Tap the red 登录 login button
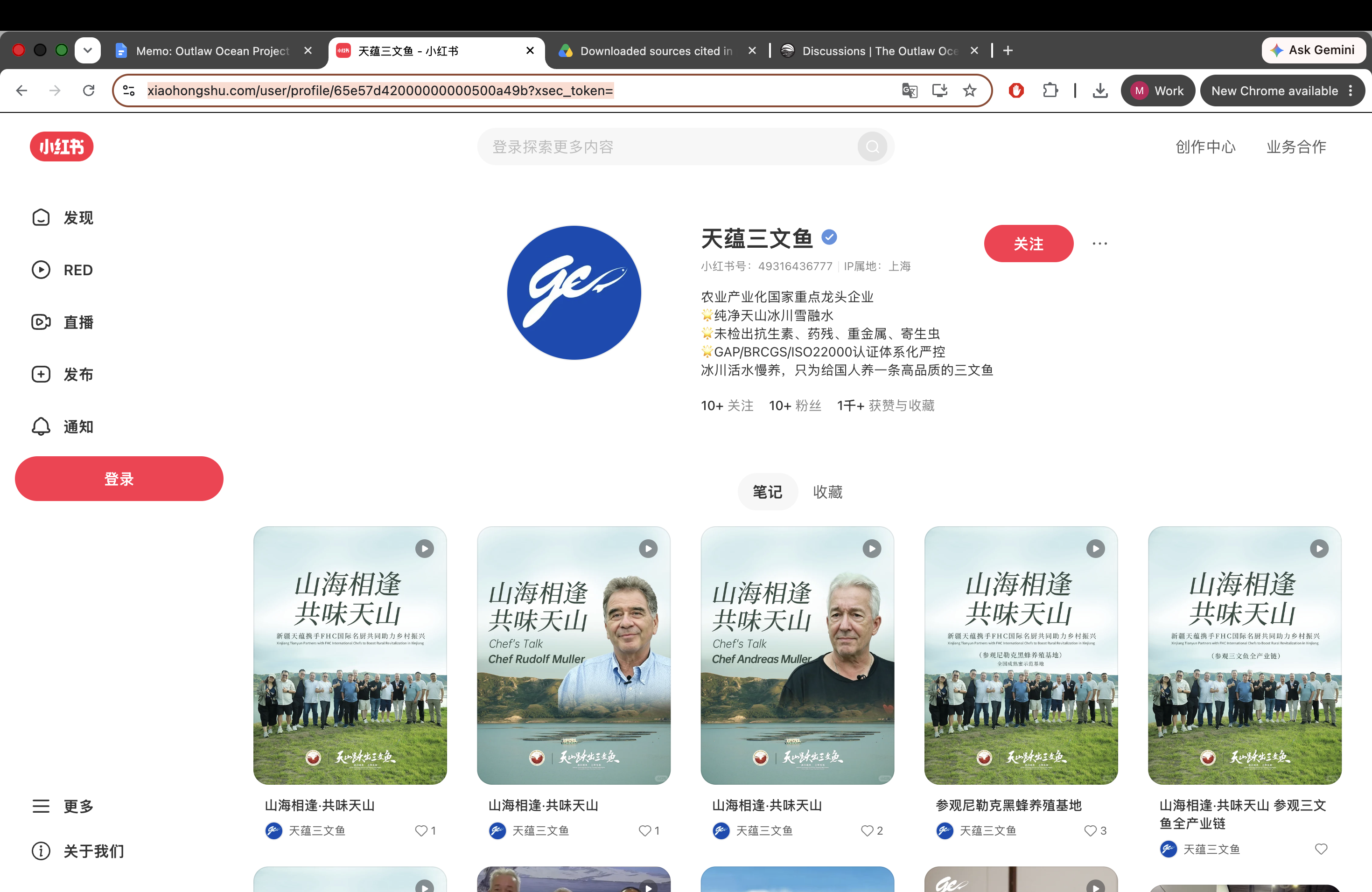The width and height of the screenshot is (1372, 892). coord(119,479)
